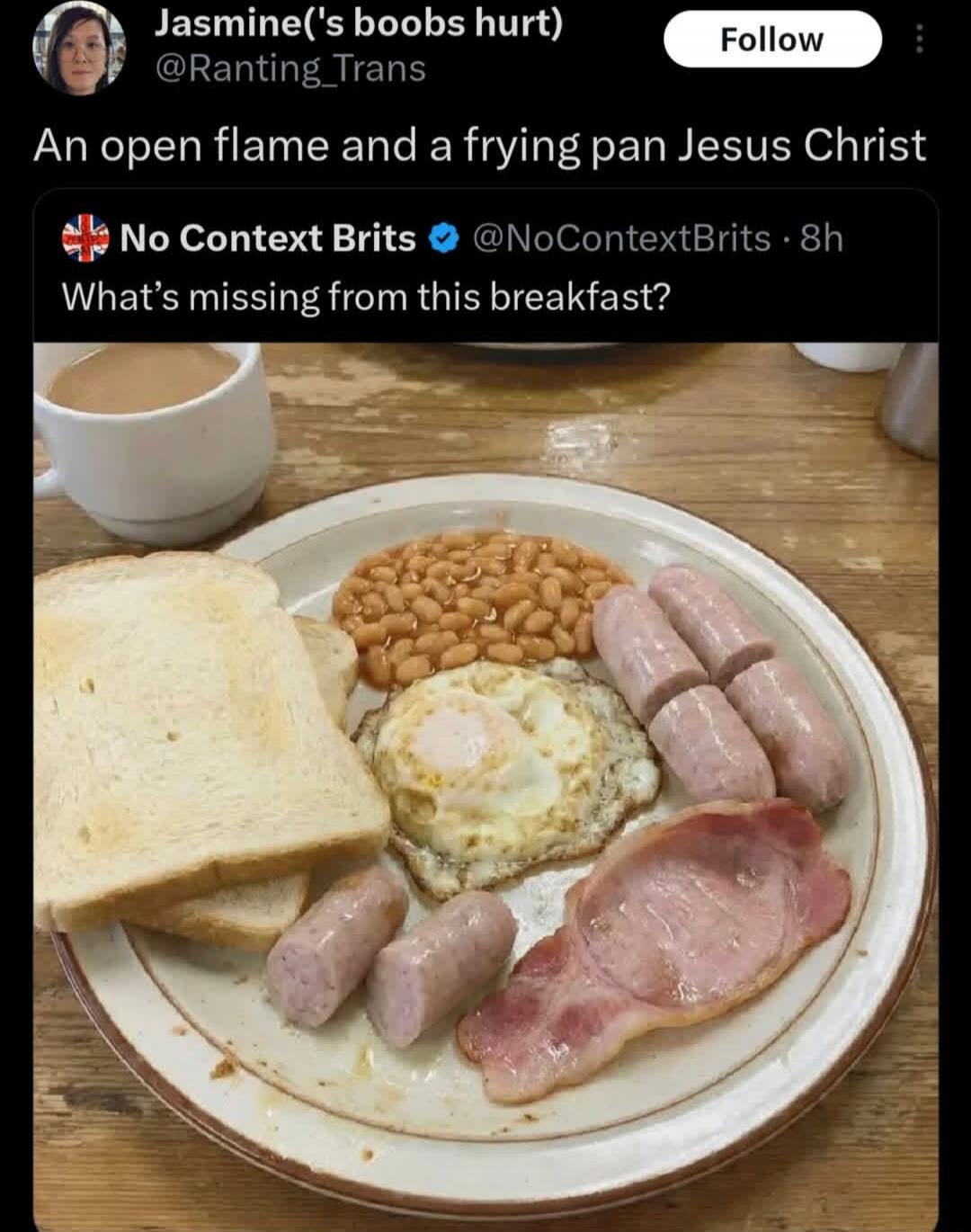The width and height of the screenshot is (971, 1232).
Task: Open the @NoContextBrits handle link
Action: pos(619,238)
